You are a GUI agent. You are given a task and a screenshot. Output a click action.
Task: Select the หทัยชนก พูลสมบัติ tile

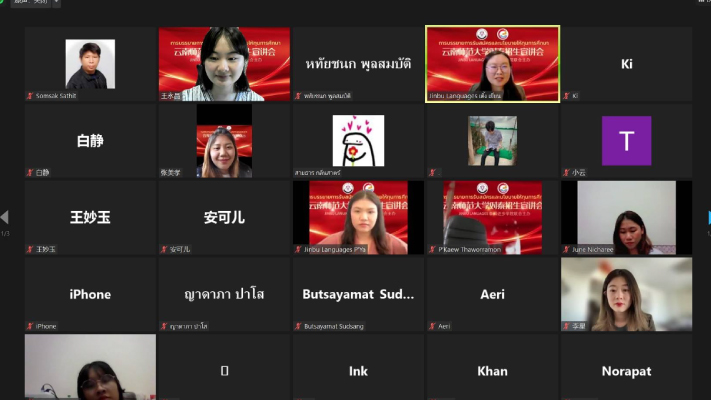358,64
